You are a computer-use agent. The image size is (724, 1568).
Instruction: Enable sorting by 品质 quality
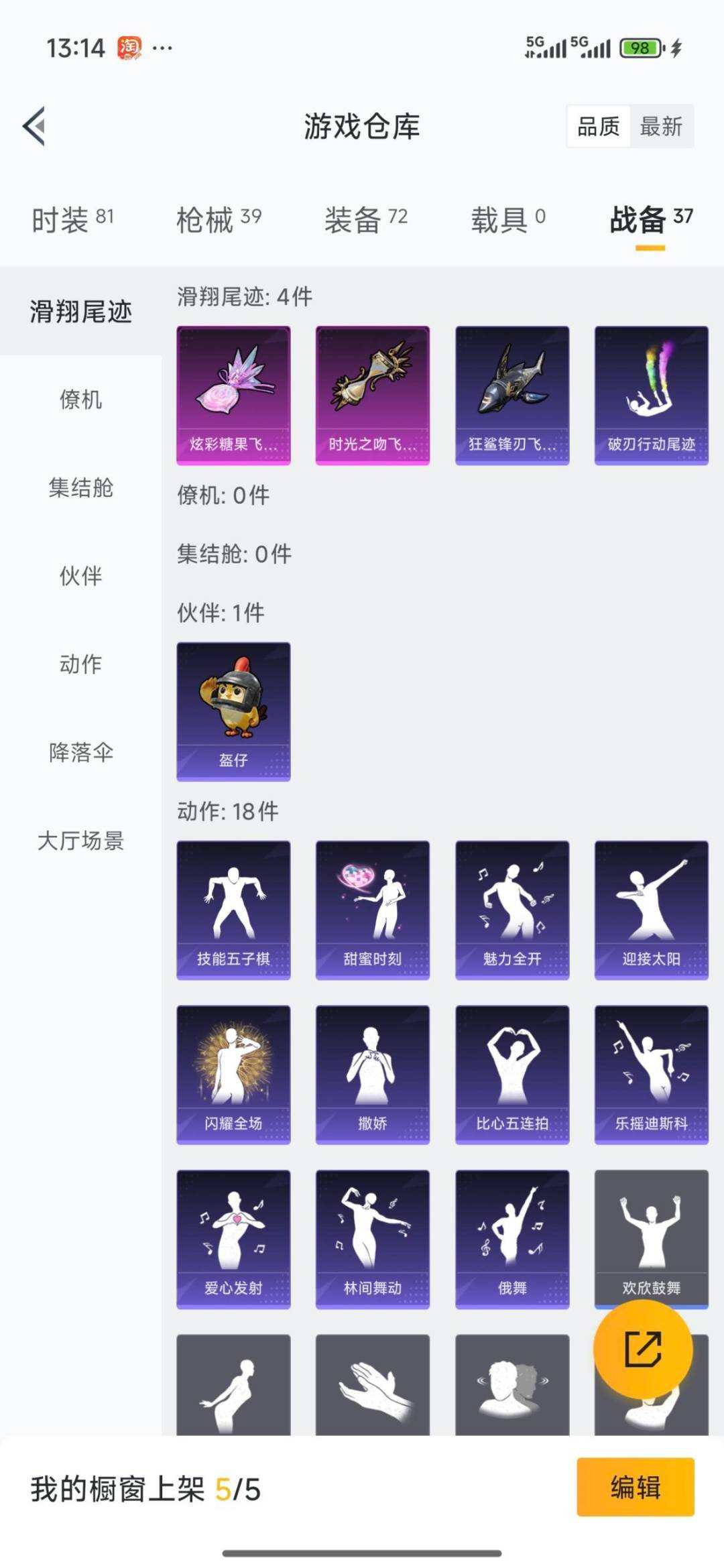(600, 127)
